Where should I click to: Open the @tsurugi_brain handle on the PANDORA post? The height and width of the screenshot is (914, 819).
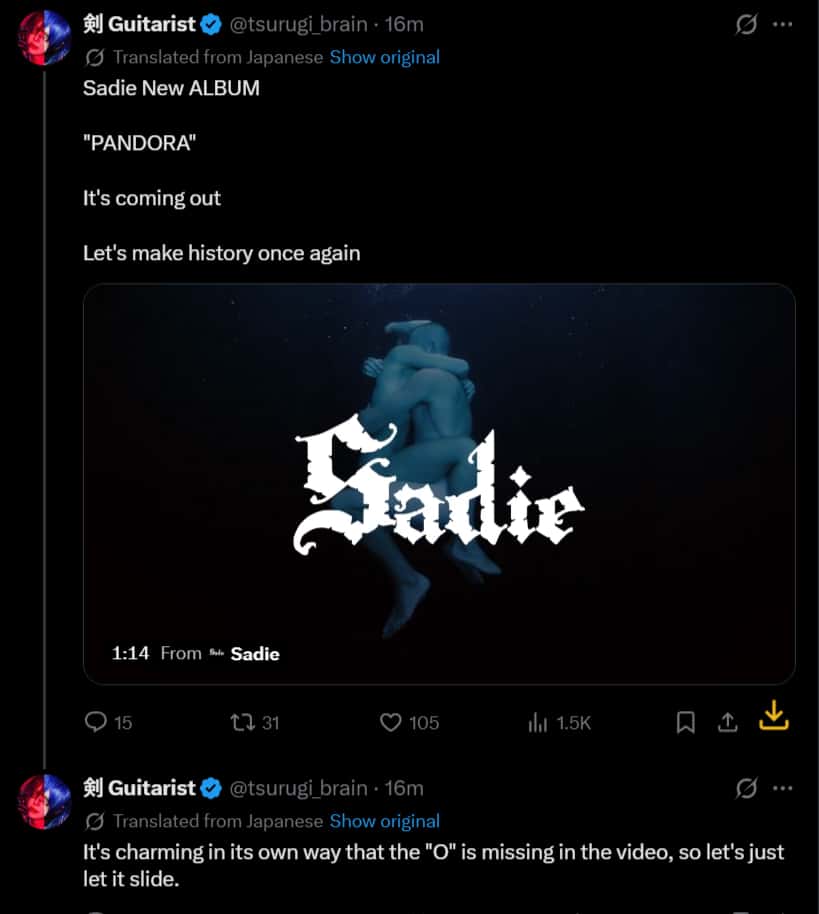coord(298,24)
